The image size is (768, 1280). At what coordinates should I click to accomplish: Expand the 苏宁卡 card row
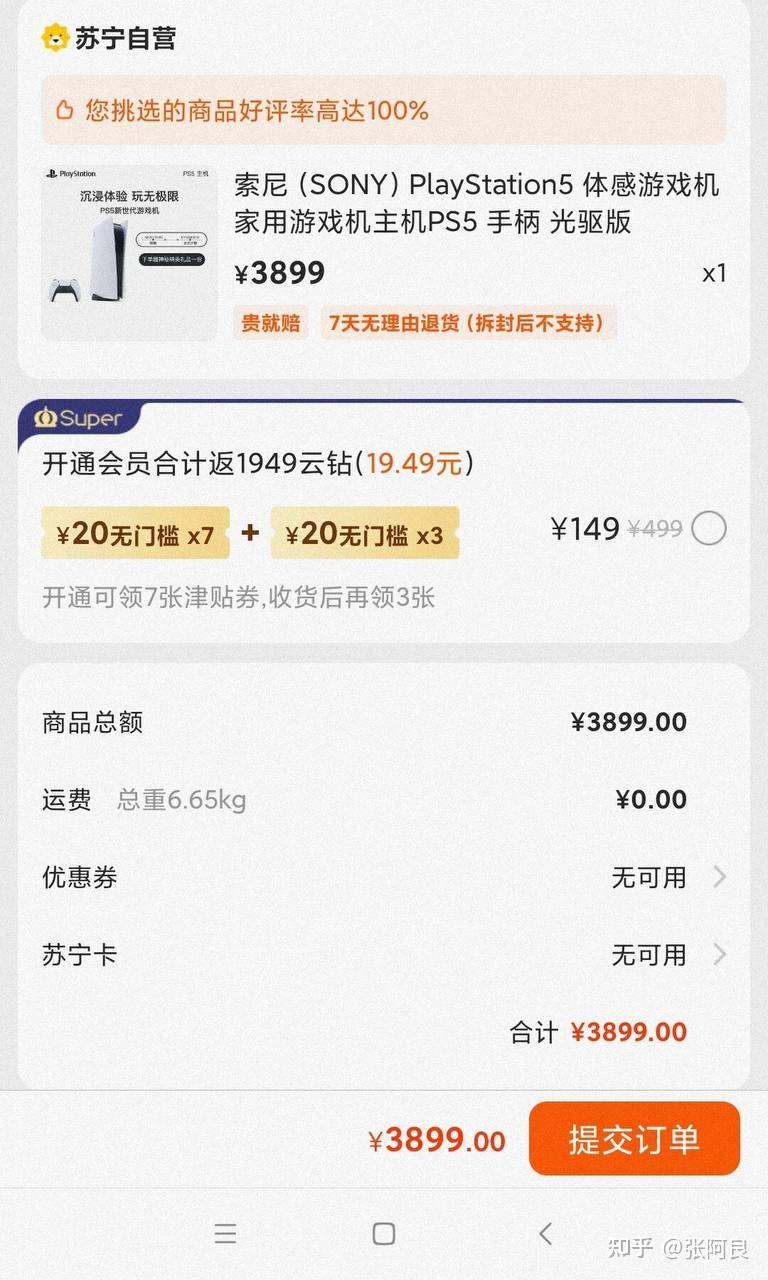coord(718,955)
